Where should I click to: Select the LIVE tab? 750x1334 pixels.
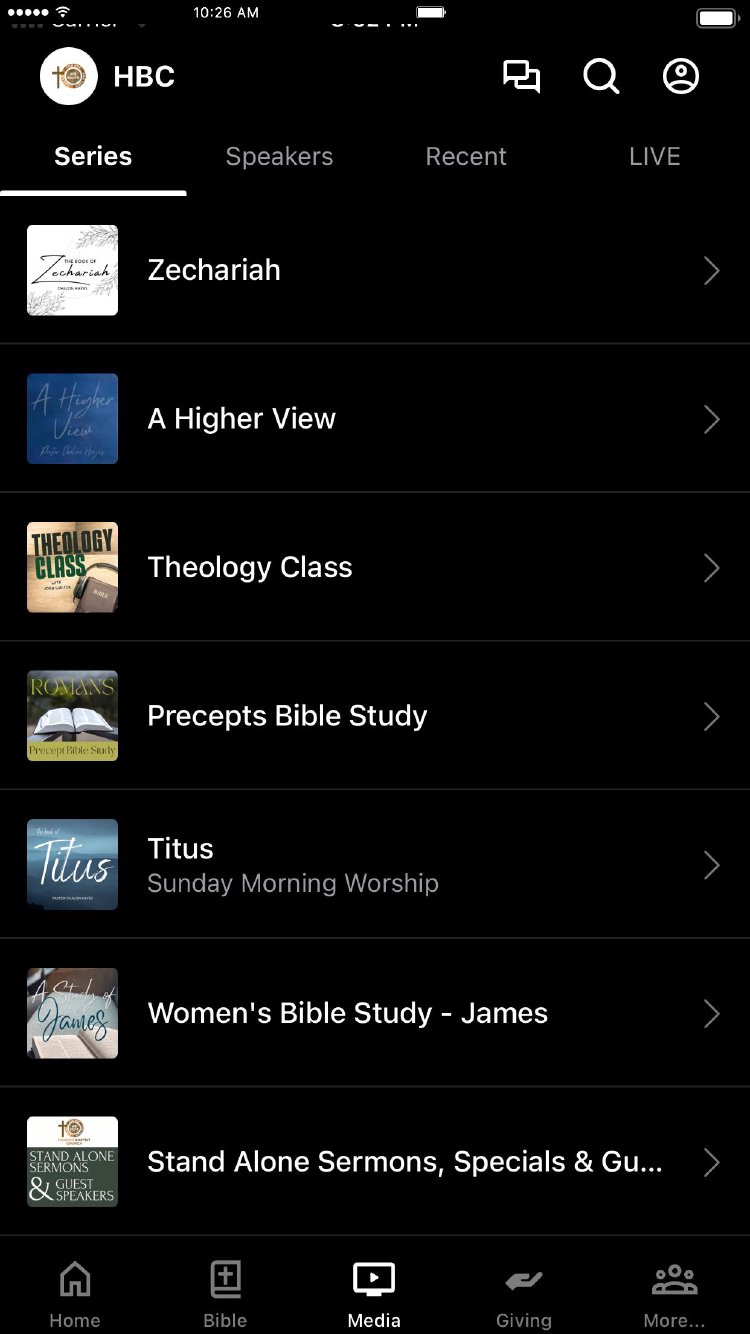tap(654, 157)
